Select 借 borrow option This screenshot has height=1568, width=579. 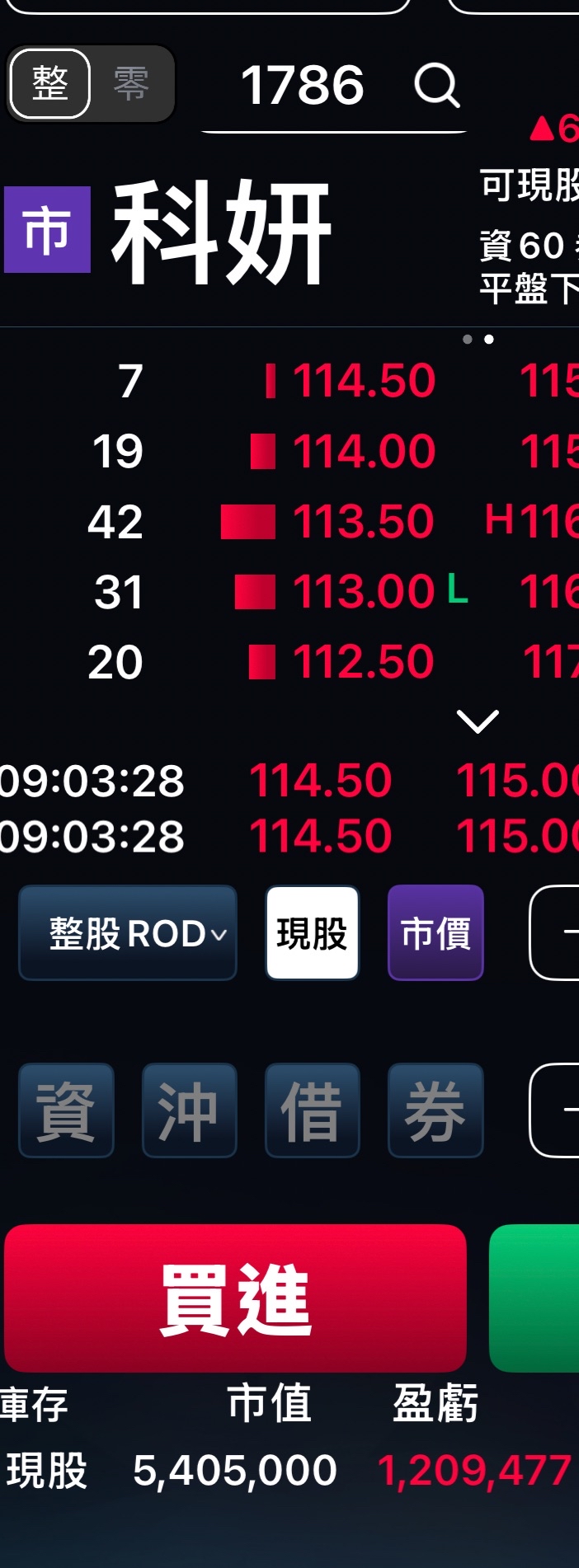click(x=312, y=1110)
